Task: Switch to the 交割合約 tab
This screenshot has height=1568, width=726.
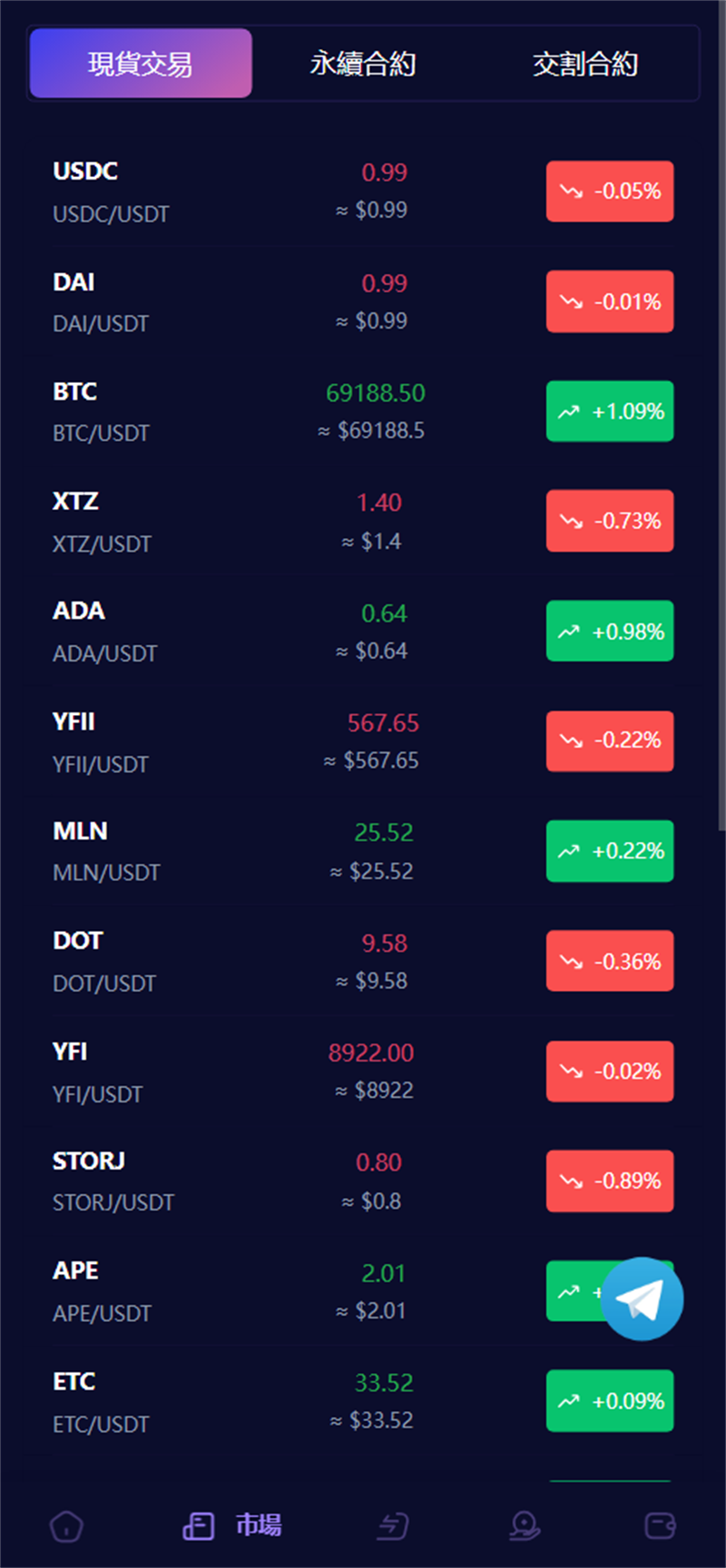Action: [x=585, y=64]
